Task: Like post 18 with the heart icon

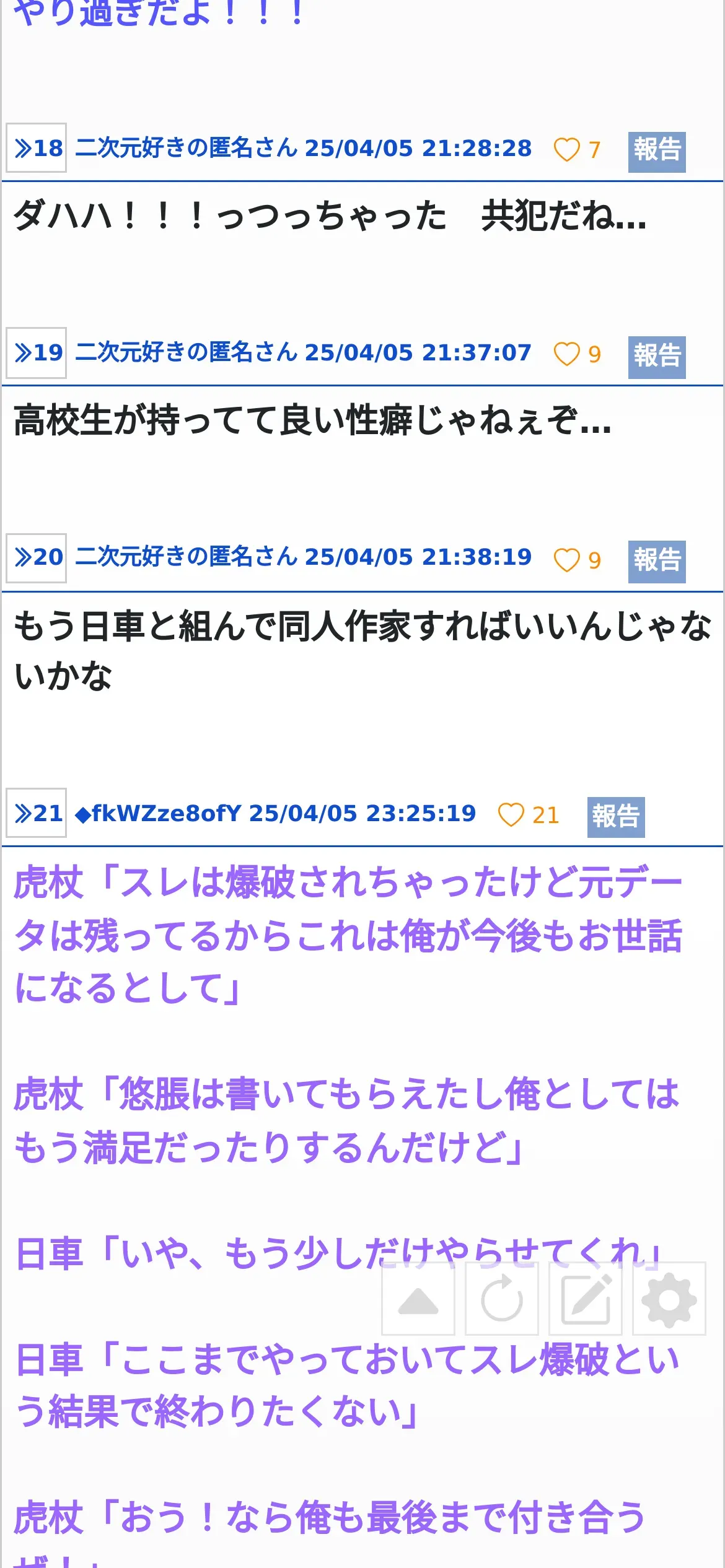Action: [566, 150]
